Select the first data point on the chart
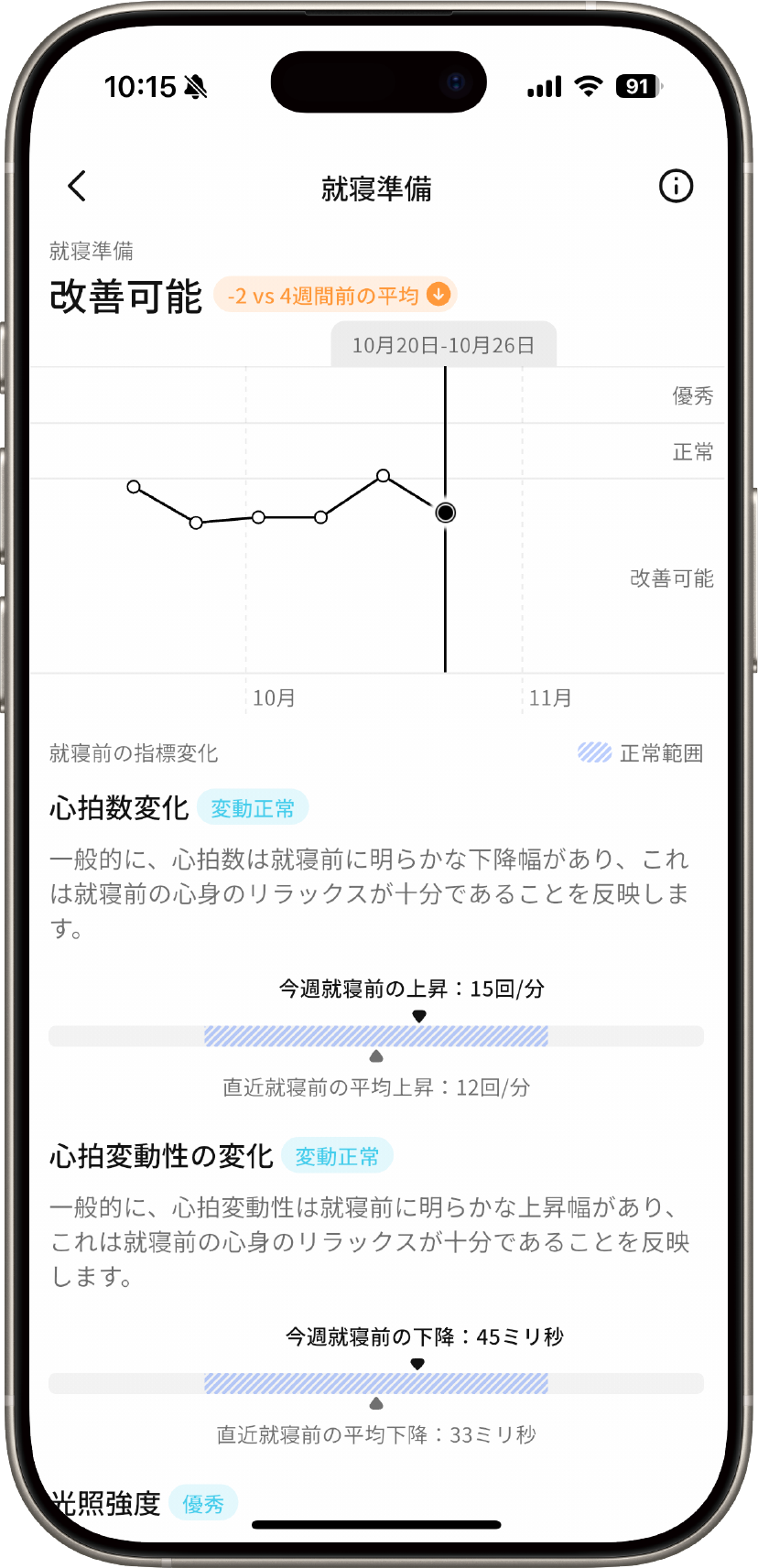Screen dimensions: 758x1568 [134, 486]
